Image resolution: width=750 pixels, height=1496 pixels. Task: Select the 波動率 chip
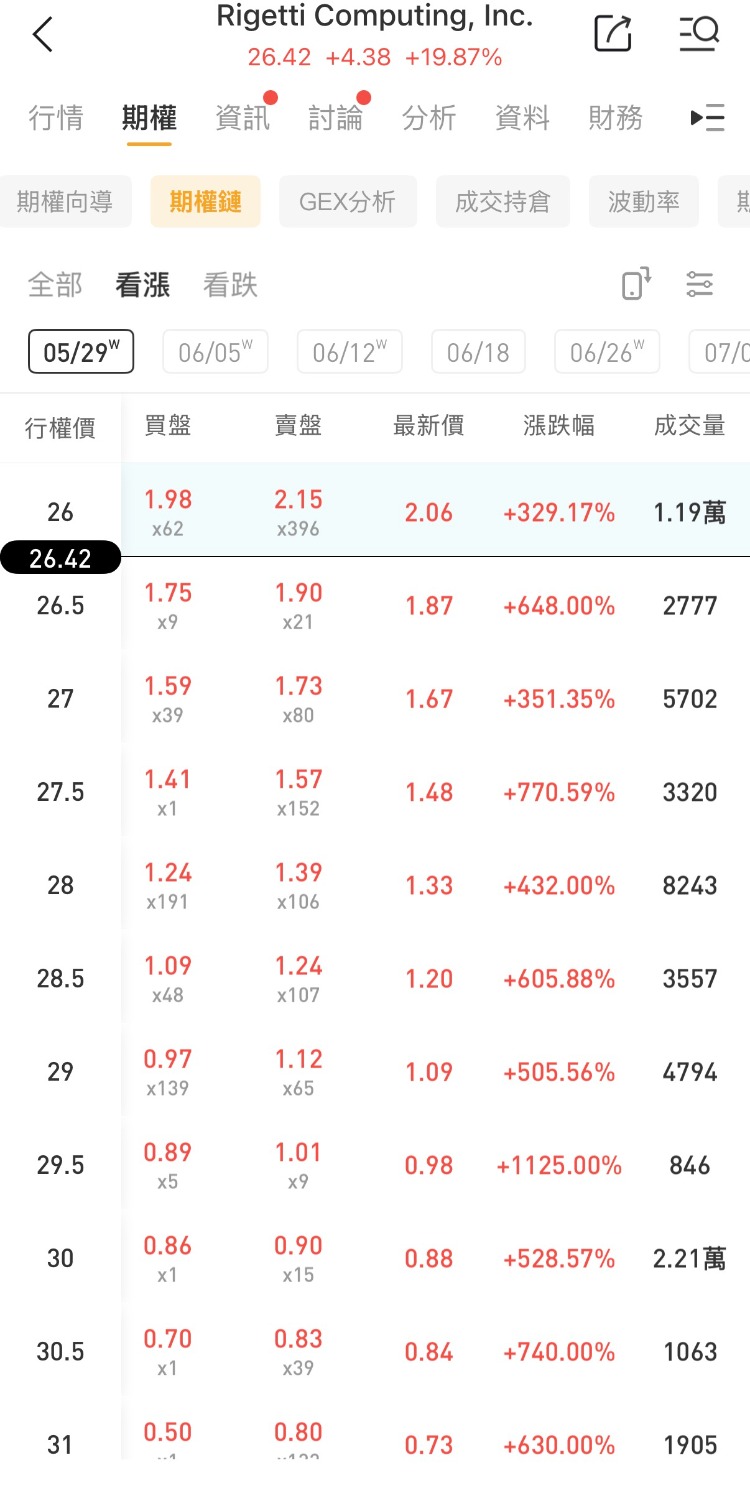[644, 202]
